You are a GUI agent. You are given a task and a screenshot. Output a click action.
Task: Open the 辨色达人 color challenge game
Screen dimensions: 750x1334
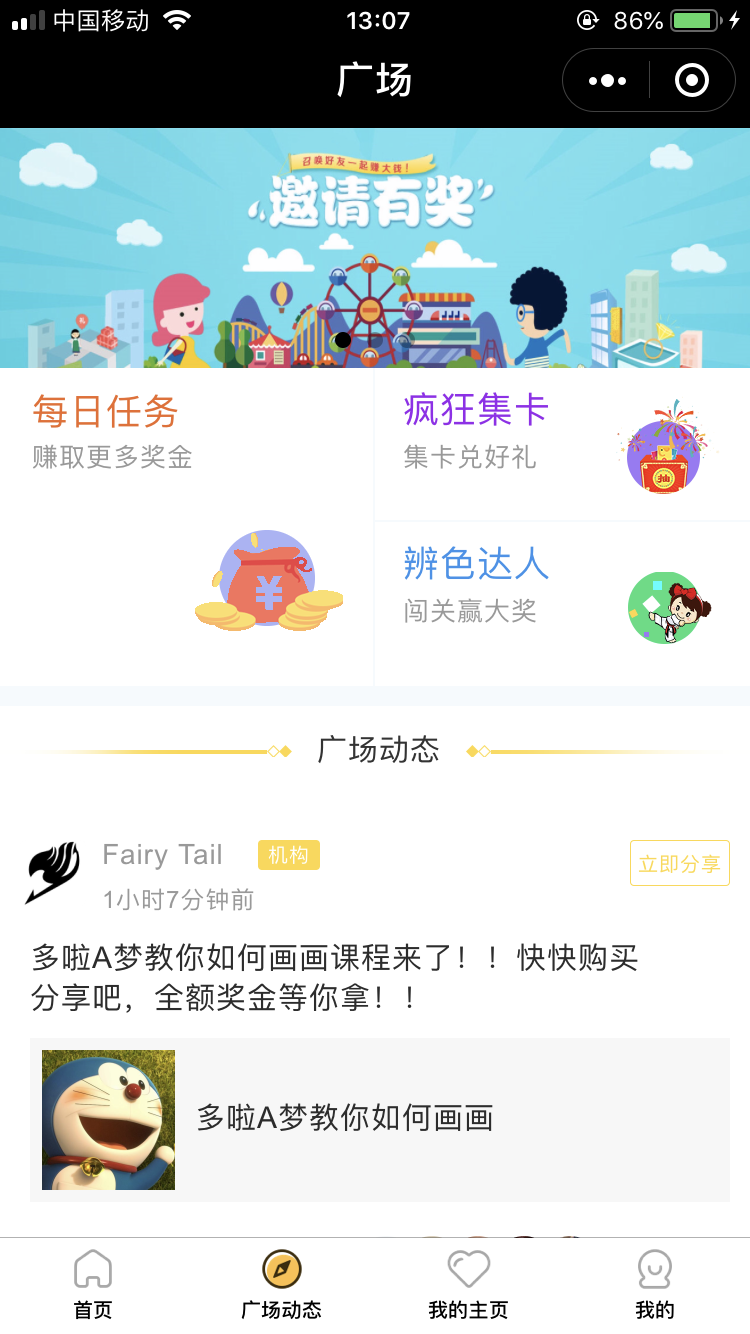coord(562,603)
